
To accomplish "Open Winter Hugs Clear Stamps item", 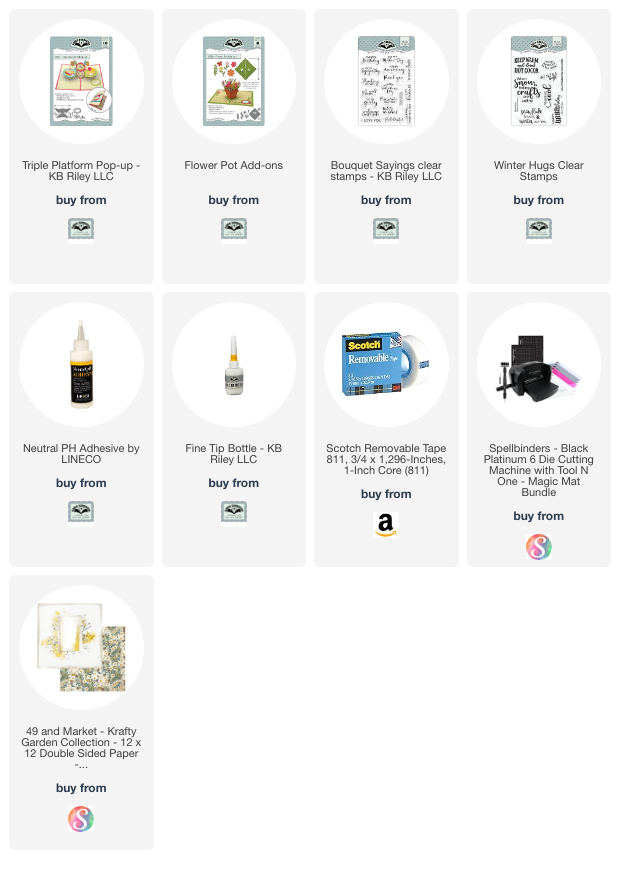I will [x=538, y=81].
